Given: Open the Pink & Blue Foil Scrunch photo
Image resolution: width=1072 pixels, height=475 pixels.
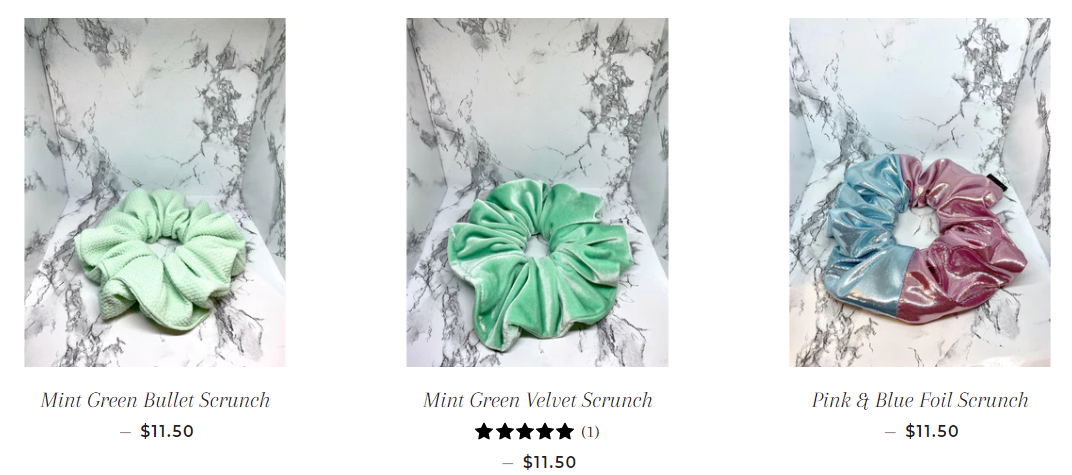Looking at the screenshot, I should click(919, 192).
